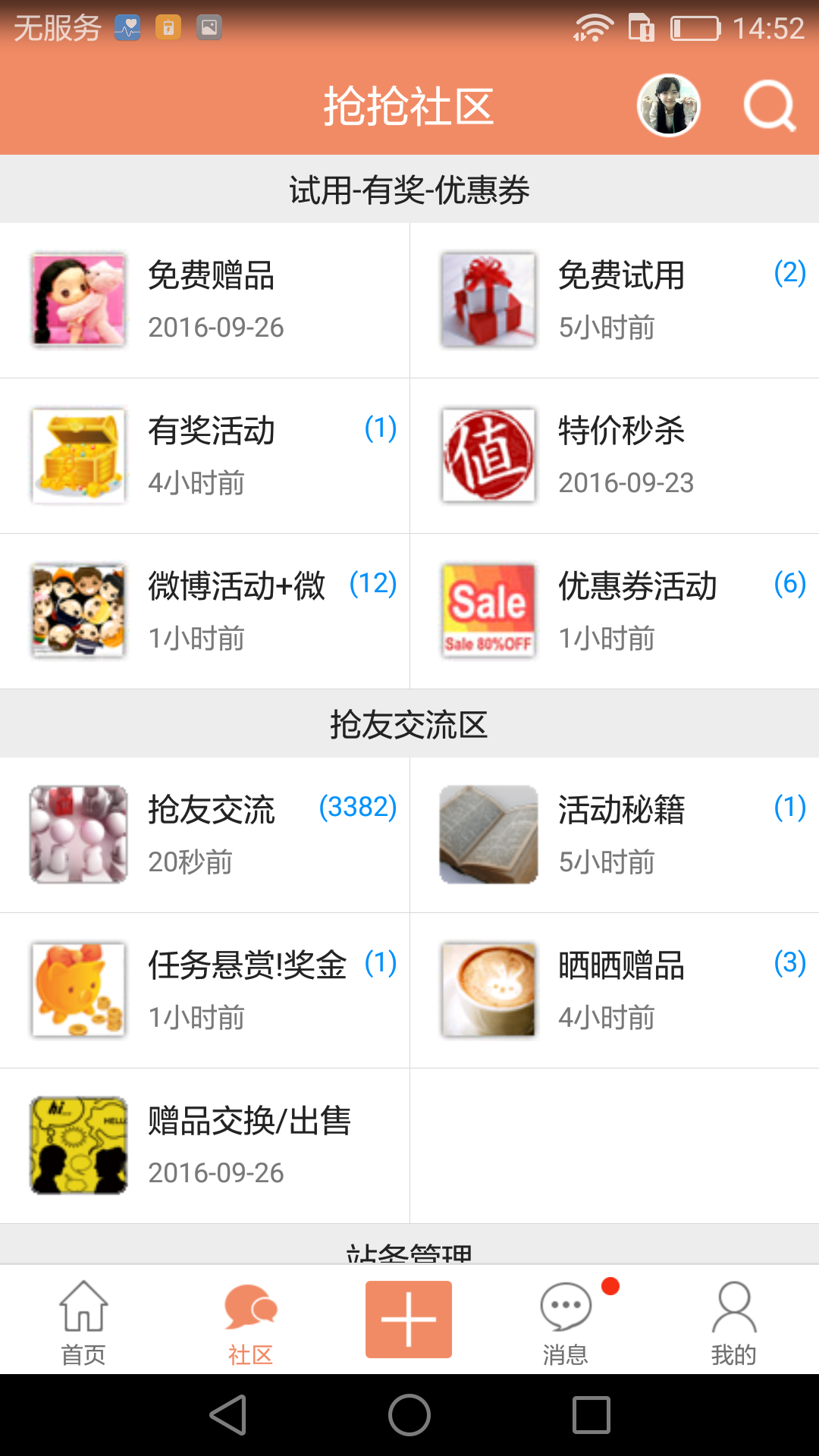Image resolution: width=819 pixels, height=1456 pixels.
Task: Open the 任务悬赏!奖金 board
Action: pyautogui.click(x=205, y=990)
